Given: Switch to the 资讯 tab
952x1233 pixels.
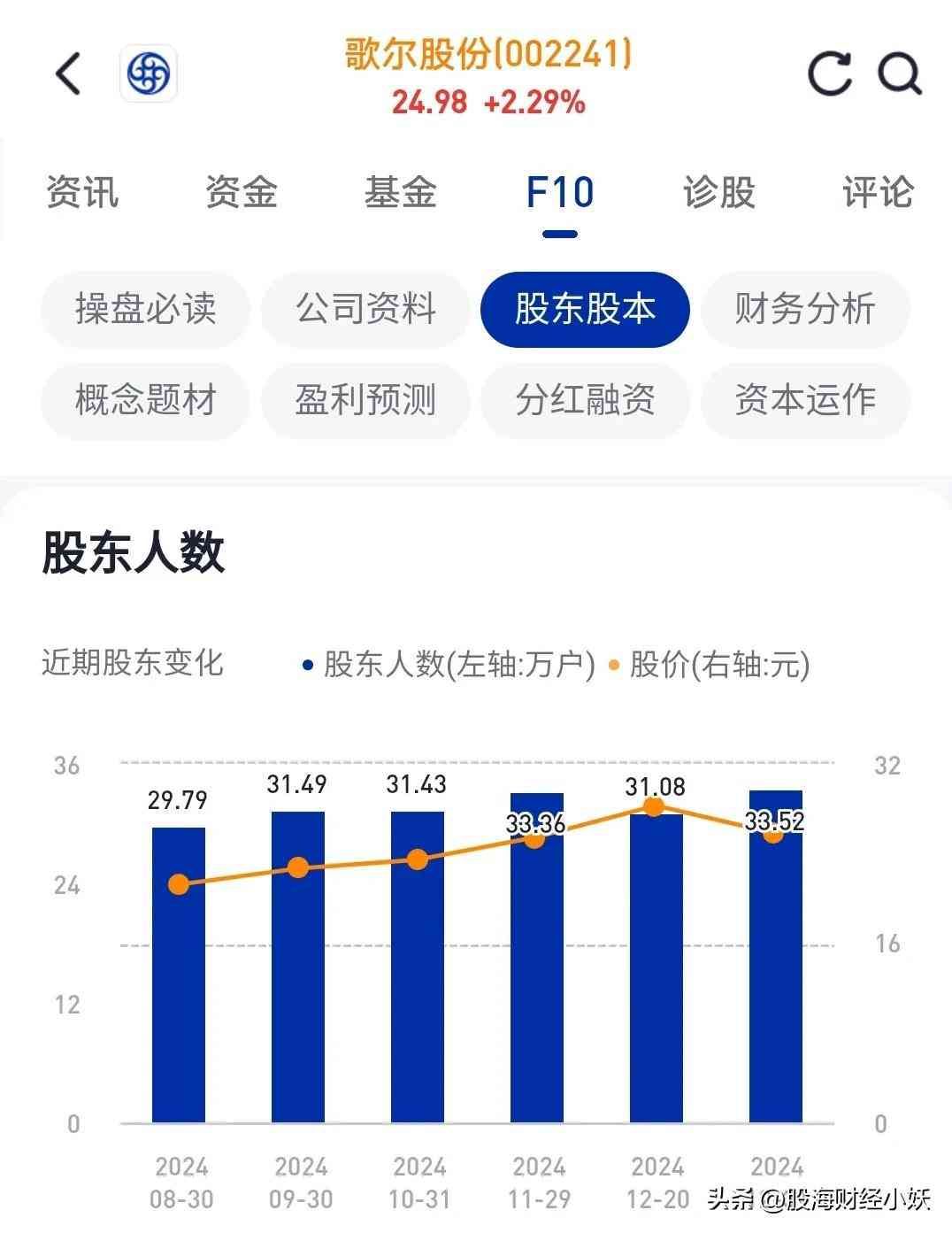Looking at the screenshot, I should point(81,192).
